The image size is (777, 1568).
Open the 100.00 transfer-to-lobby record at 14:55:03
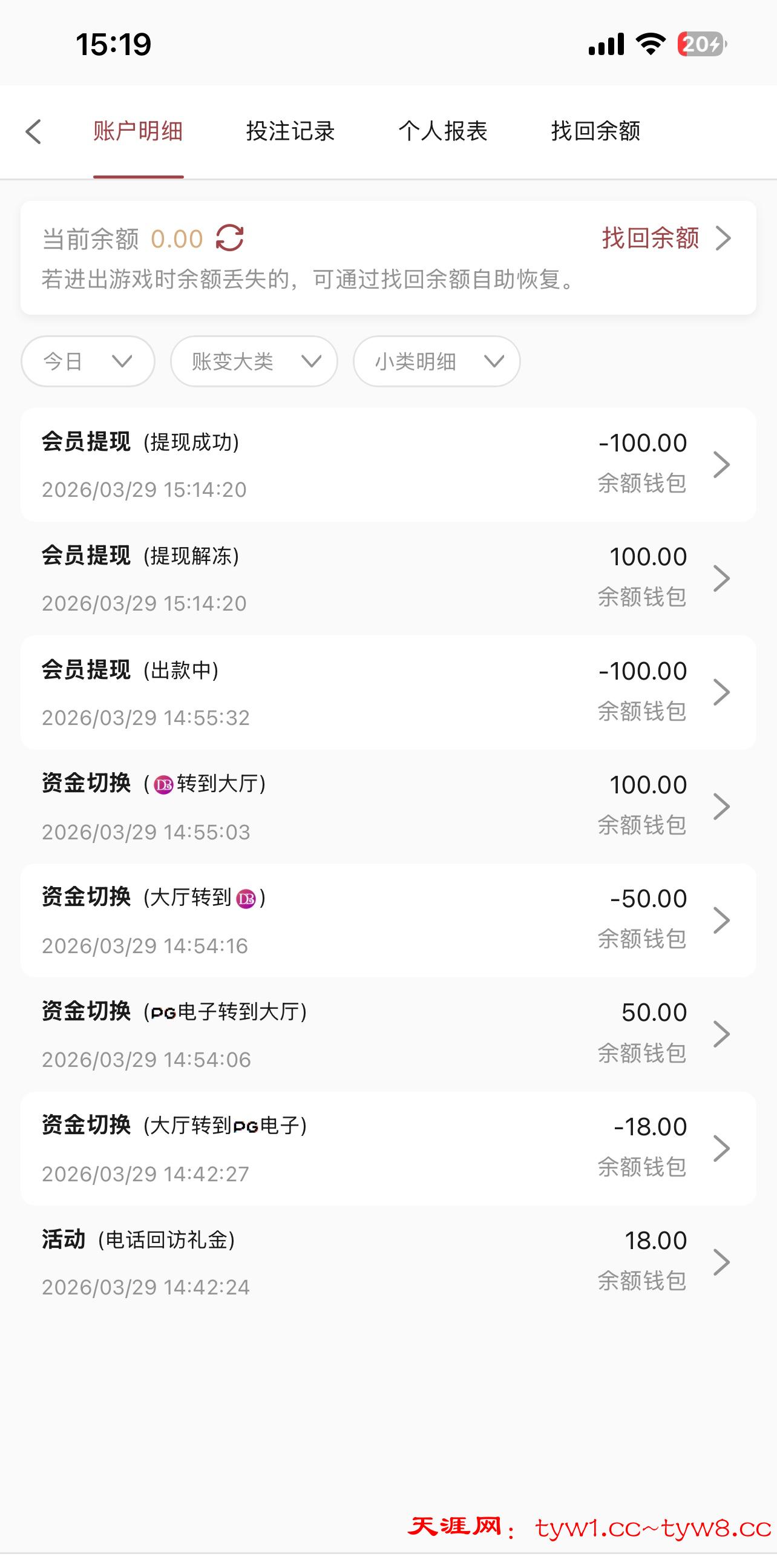[x=388, y=807]
